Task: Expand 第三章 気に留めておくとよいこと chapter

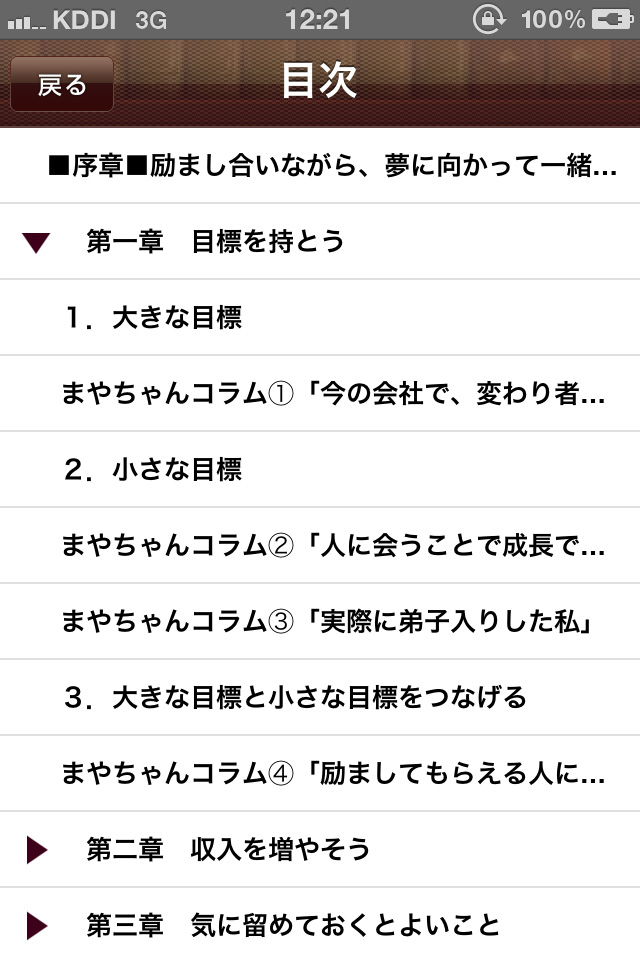Action: click(x=36, y=926)
